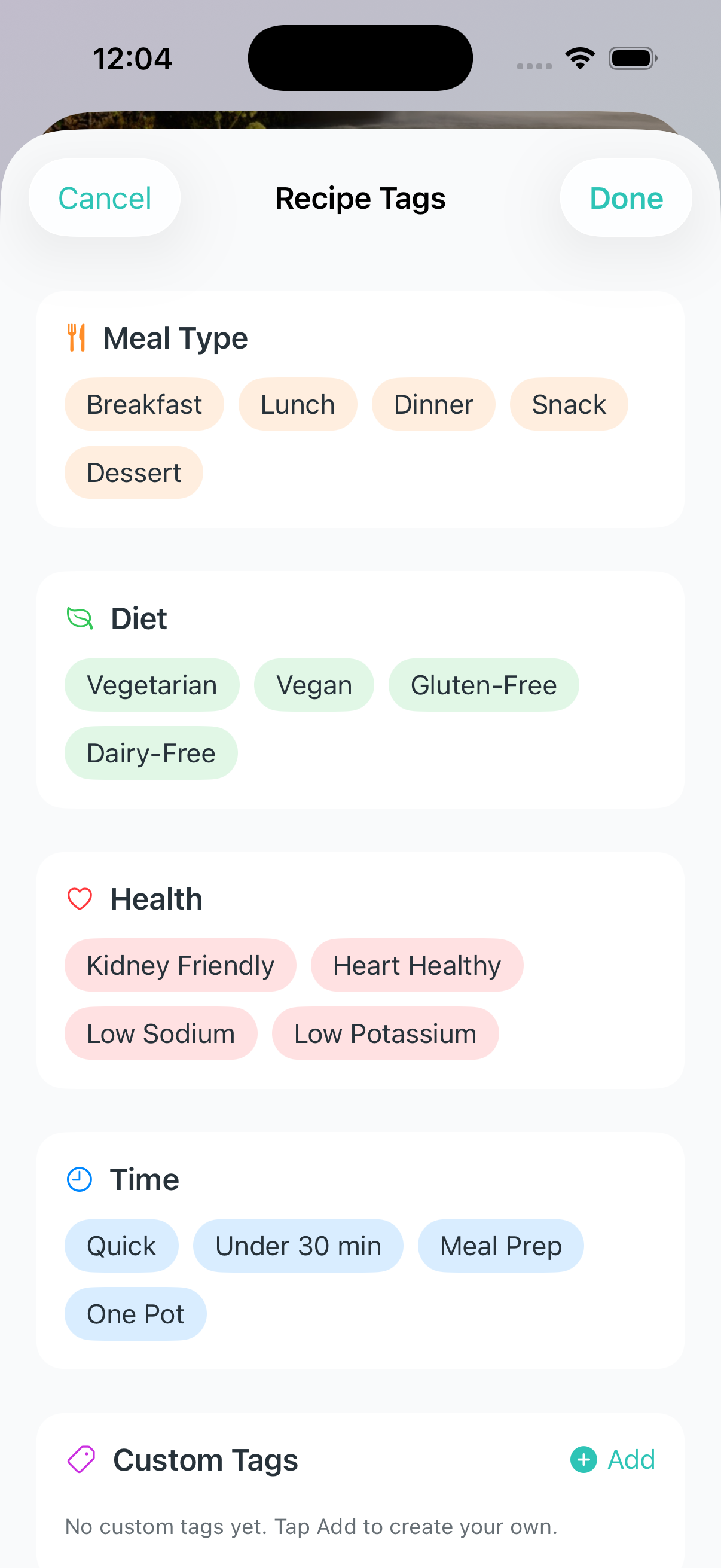Toggle the Dairy-Free diet tag
Viewport: 721px width, 1568px height.
click(151, 752)
